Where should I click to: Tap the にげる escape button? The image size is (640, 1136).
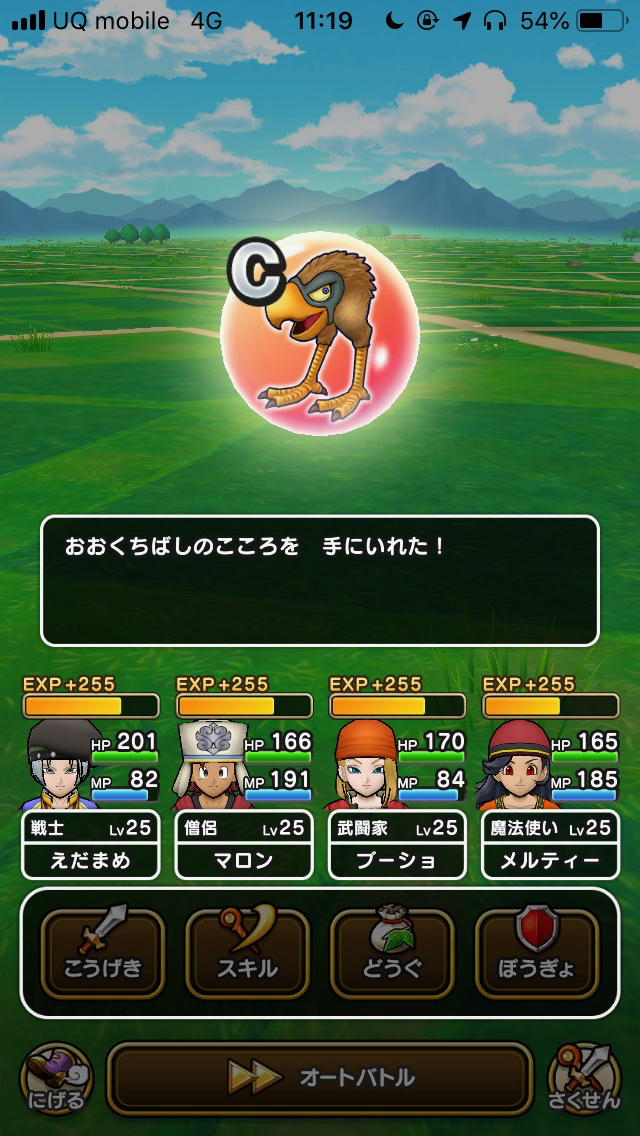tap(56, 1078)
